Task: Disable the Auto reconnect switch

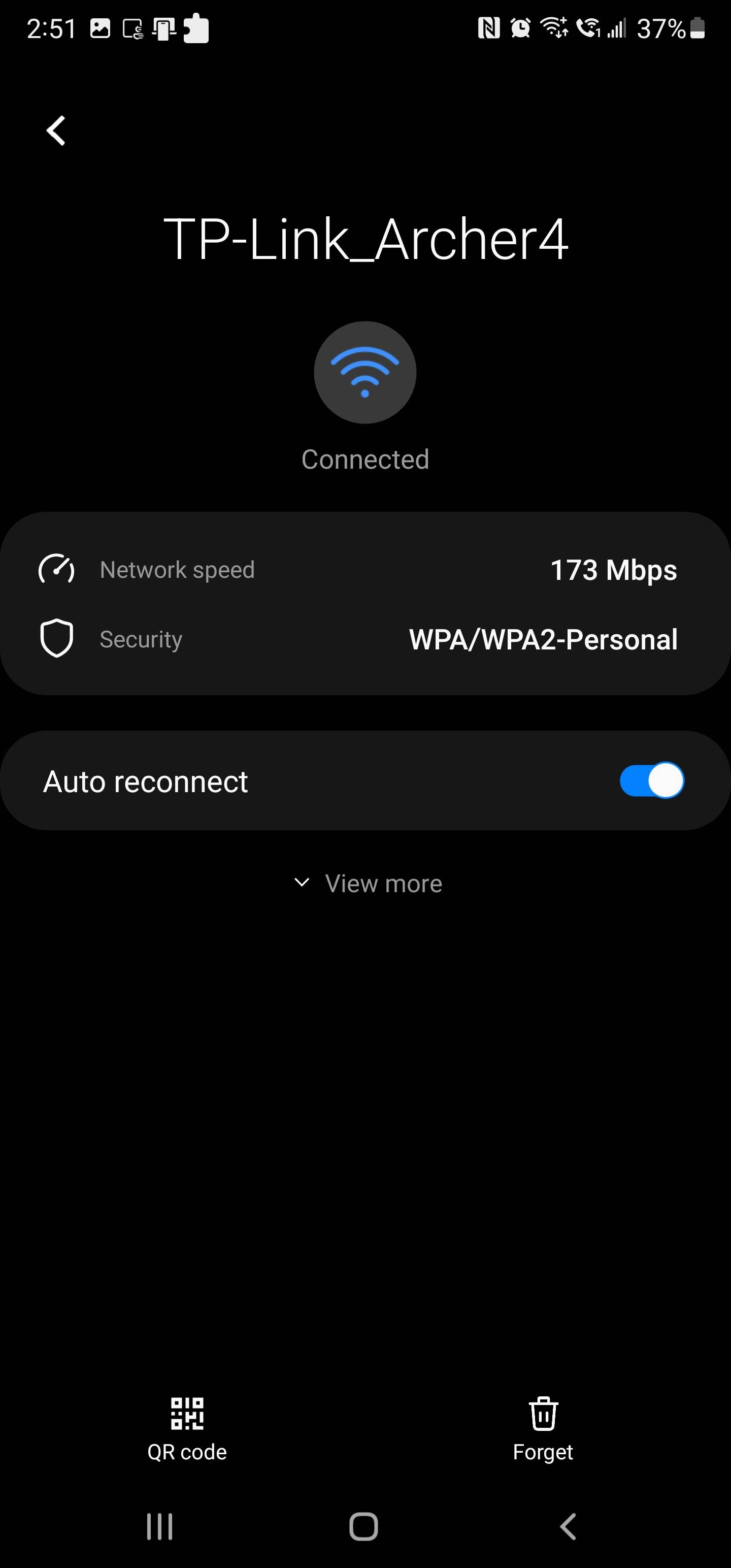Action: coord(651,780)
